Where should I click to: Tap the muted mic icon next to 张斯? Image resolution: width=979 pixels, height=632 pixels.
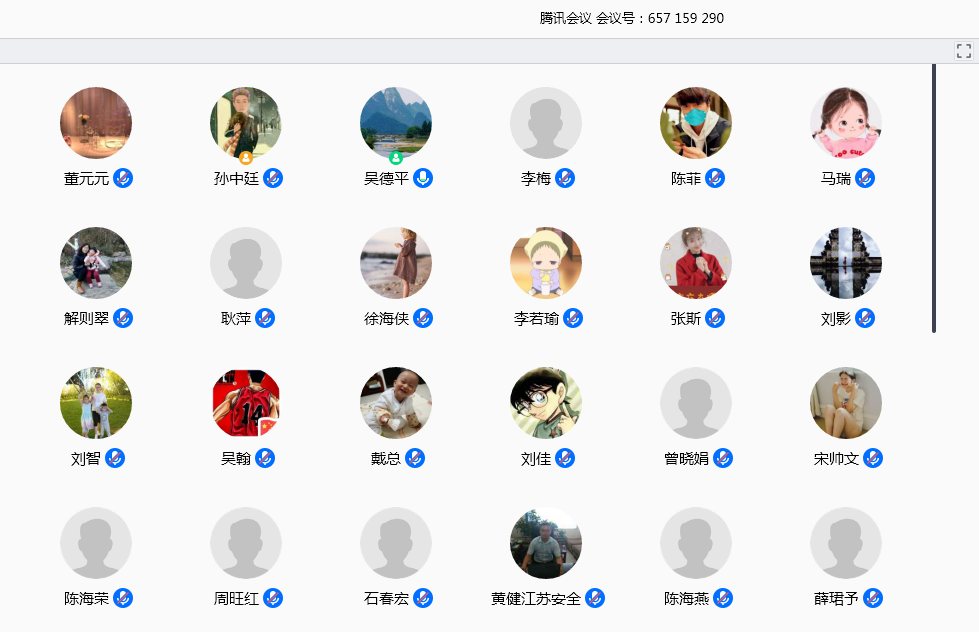coord(715,318)
